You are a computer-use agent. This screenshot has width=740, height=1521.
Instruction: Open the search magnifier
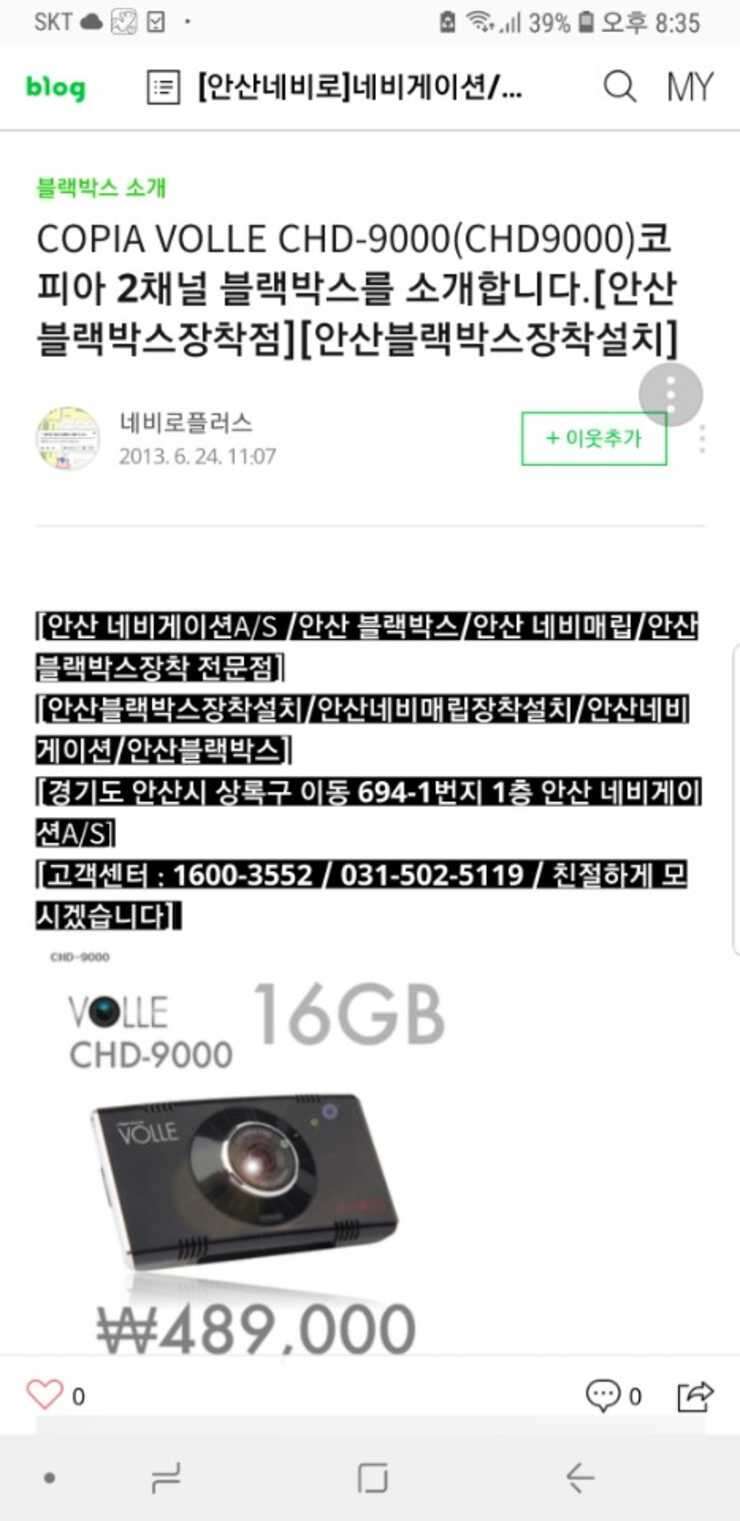(x=620, y=88)
